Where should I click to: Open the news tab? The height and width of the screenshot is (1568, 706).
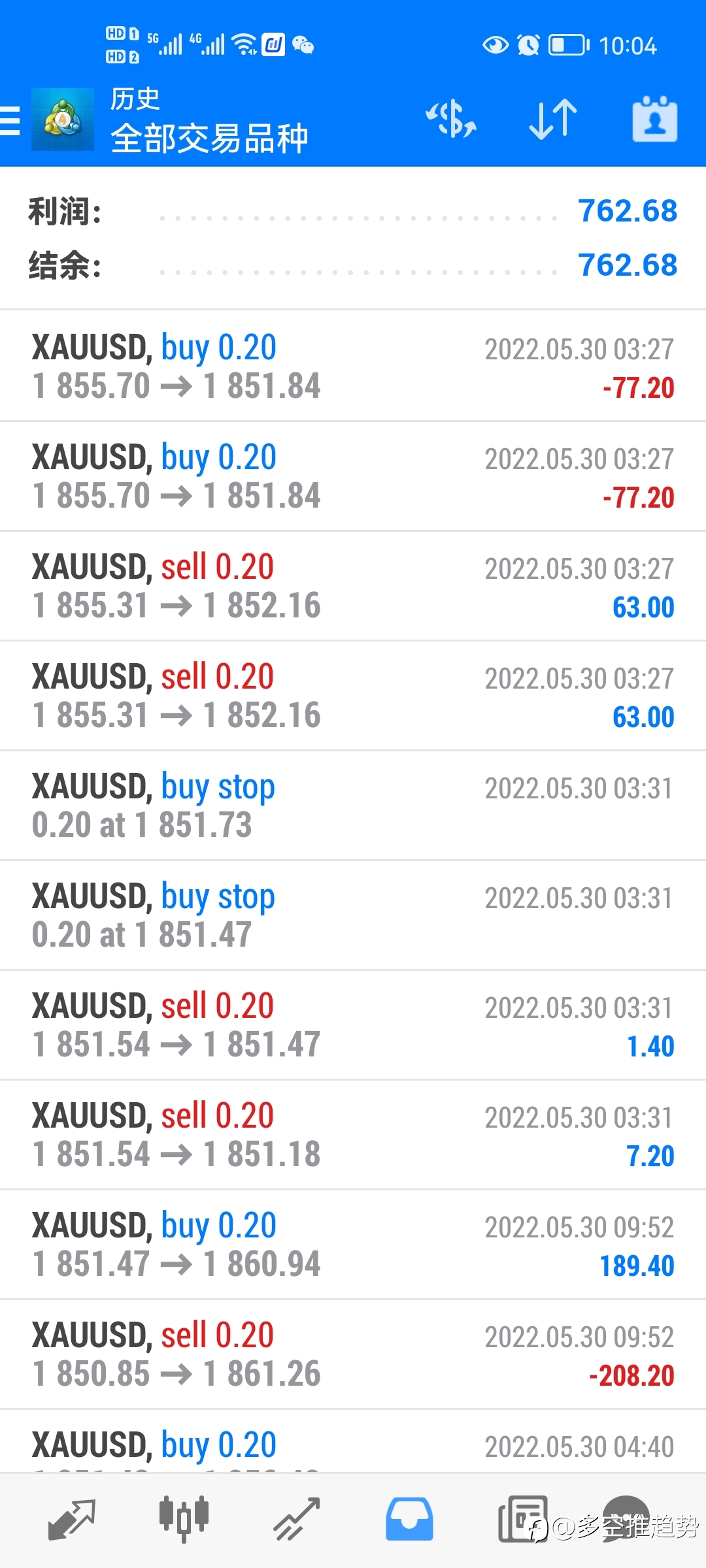(x=522, y=1520)
